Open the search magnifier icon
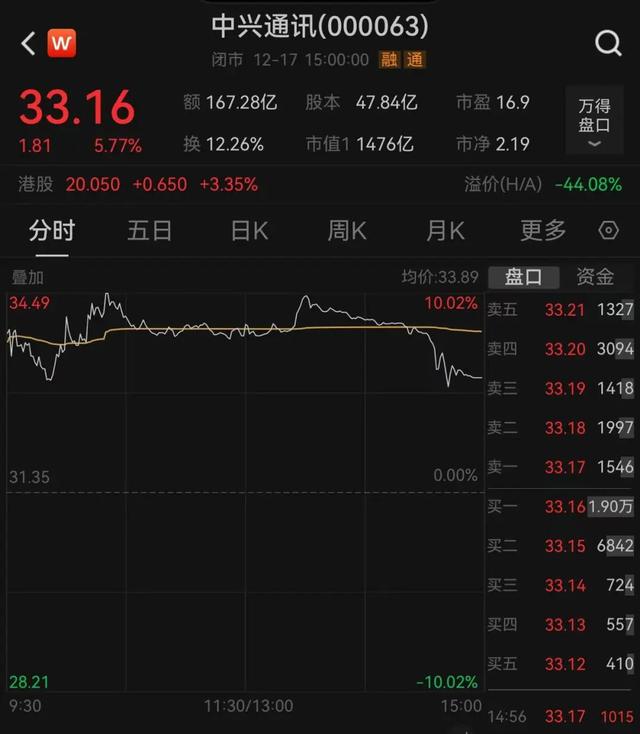 [x=607, y=43]
